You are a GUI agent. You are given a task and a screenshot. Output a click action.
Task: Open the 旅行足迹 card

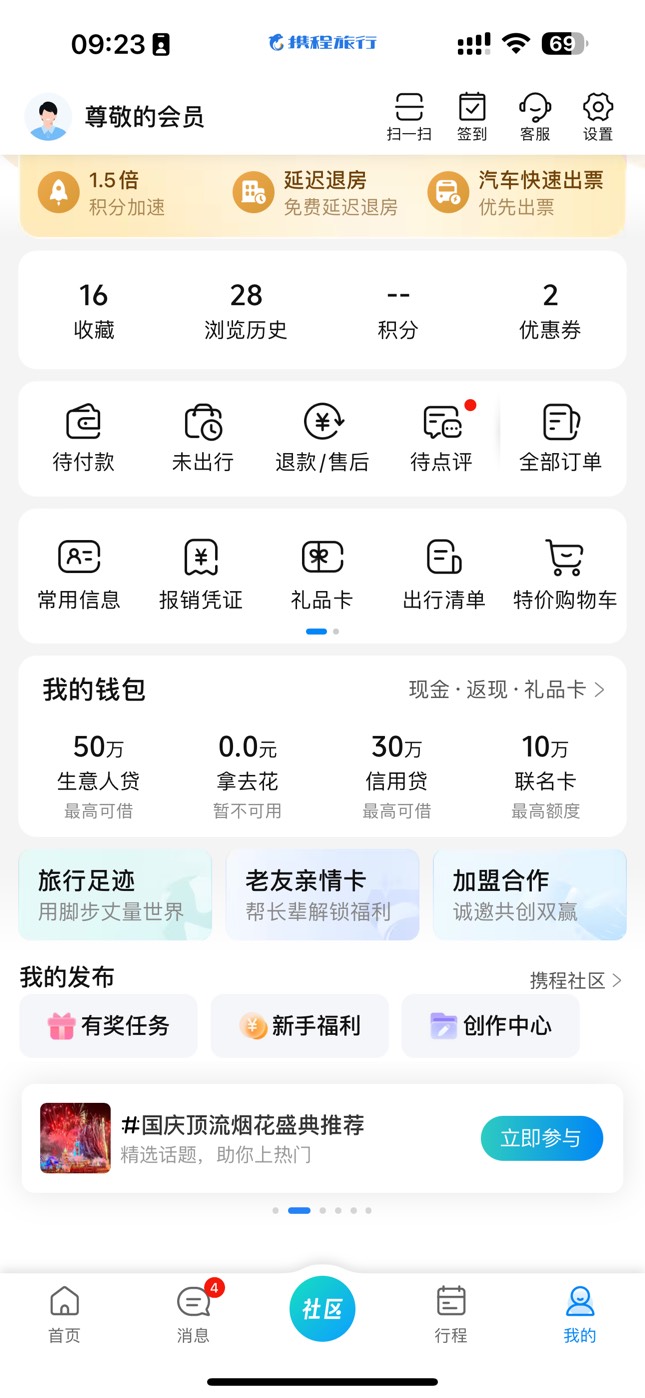click(115, 895)
